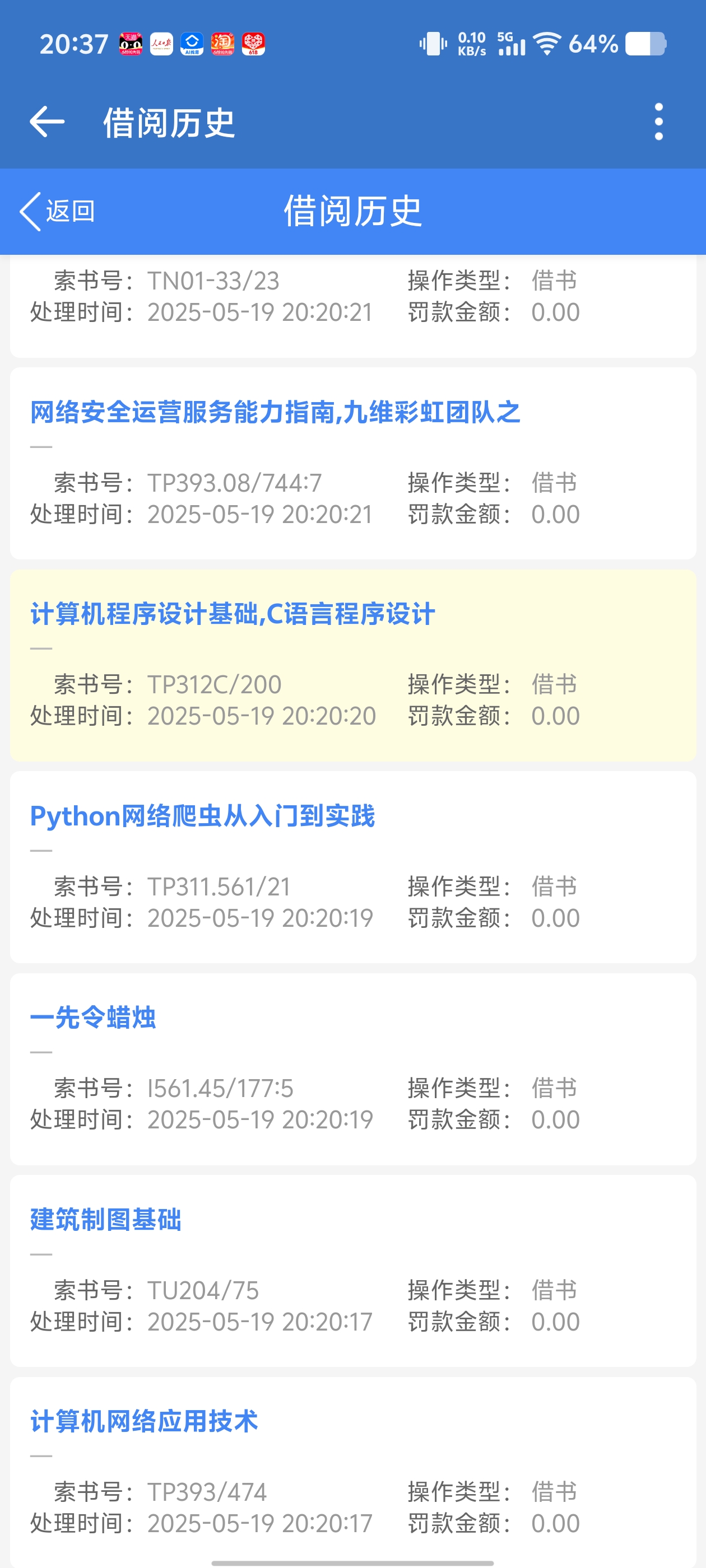
Task: Open Python网络爬虫从入门到实践 record
Action: [x=202, y=816]
